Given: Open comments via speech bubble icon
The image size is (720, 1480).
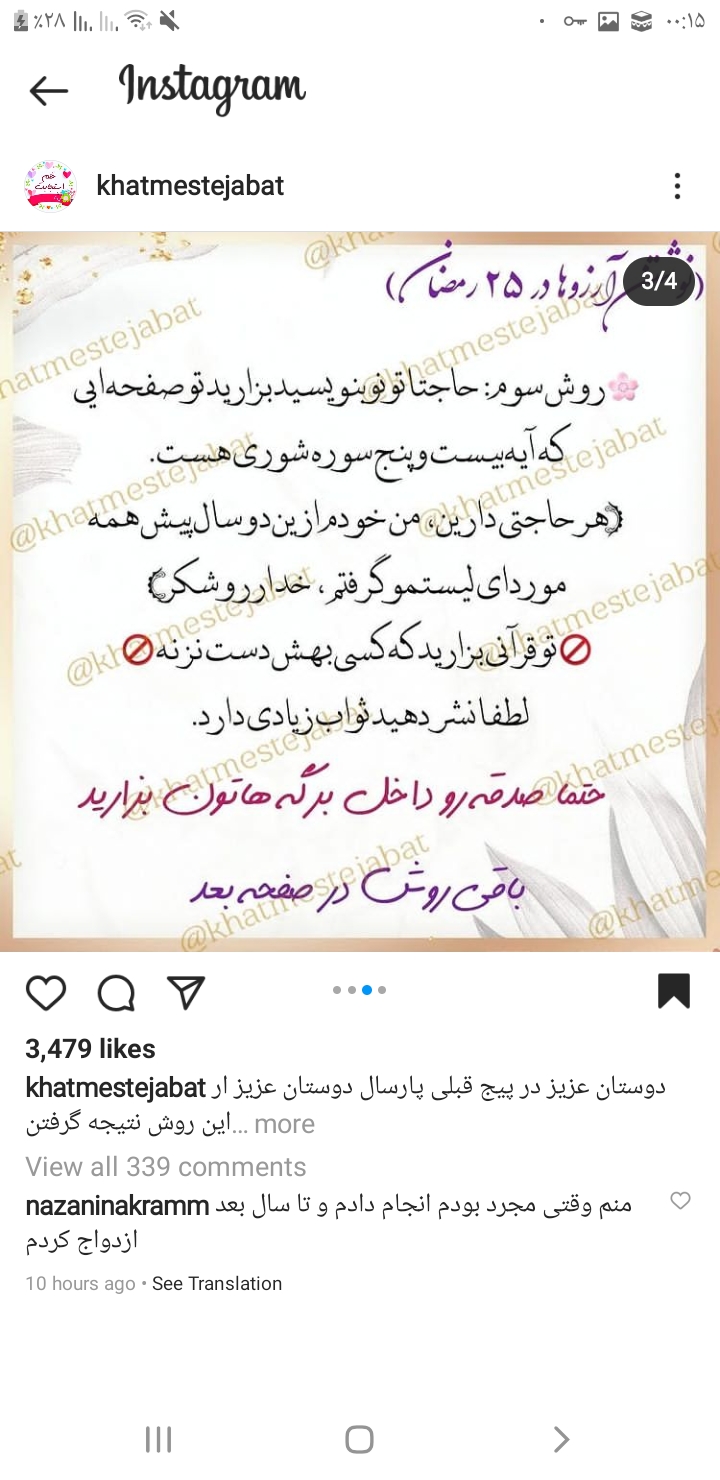Looking at the screenshot, I should [x=116, y=992].
